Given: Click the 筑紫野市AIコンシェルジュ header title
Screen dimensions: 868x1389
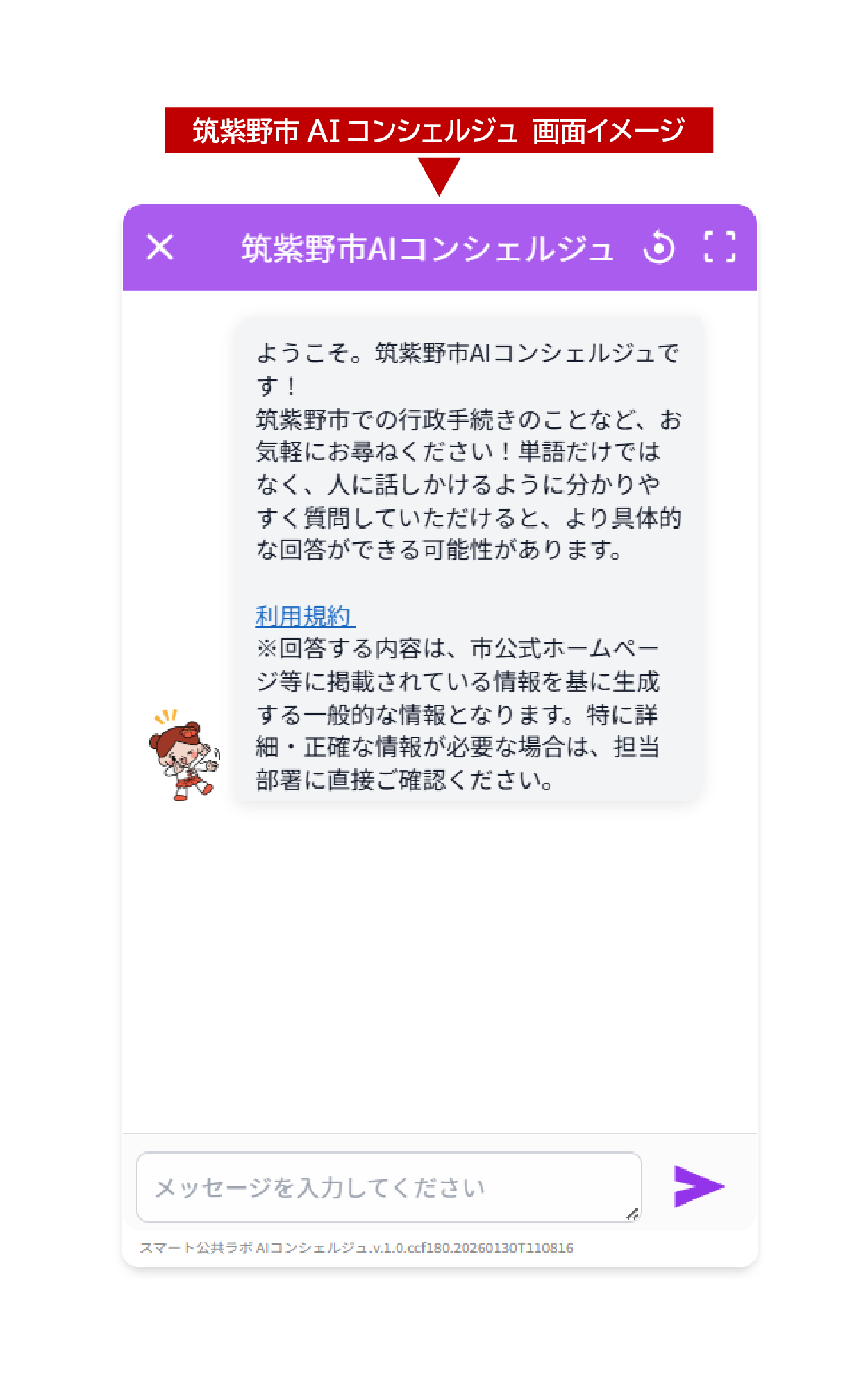Looking at the screenshot, I should pos(427,247).
